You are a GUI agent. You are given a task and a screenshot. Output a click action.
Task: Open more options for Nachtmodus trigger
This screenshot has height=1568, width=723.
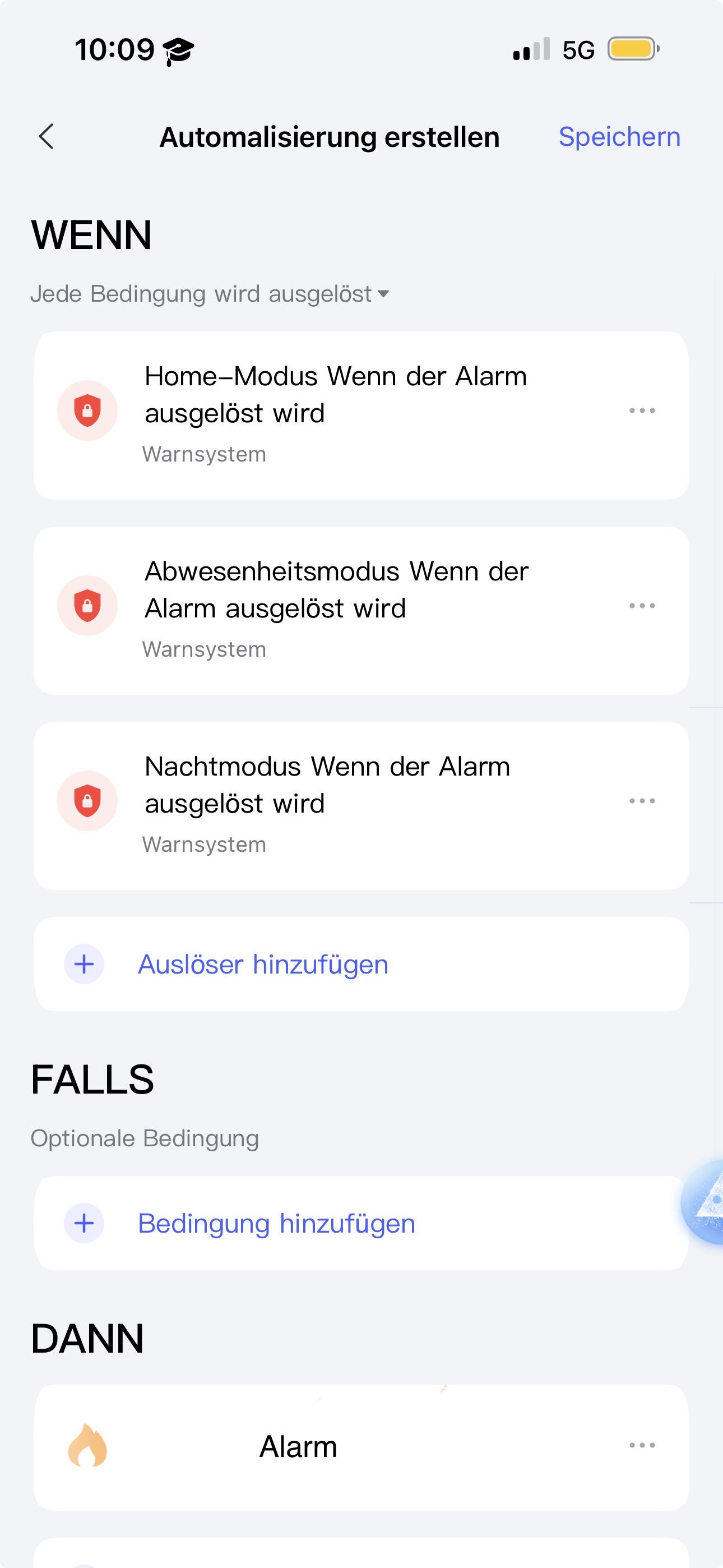[641, 801]
